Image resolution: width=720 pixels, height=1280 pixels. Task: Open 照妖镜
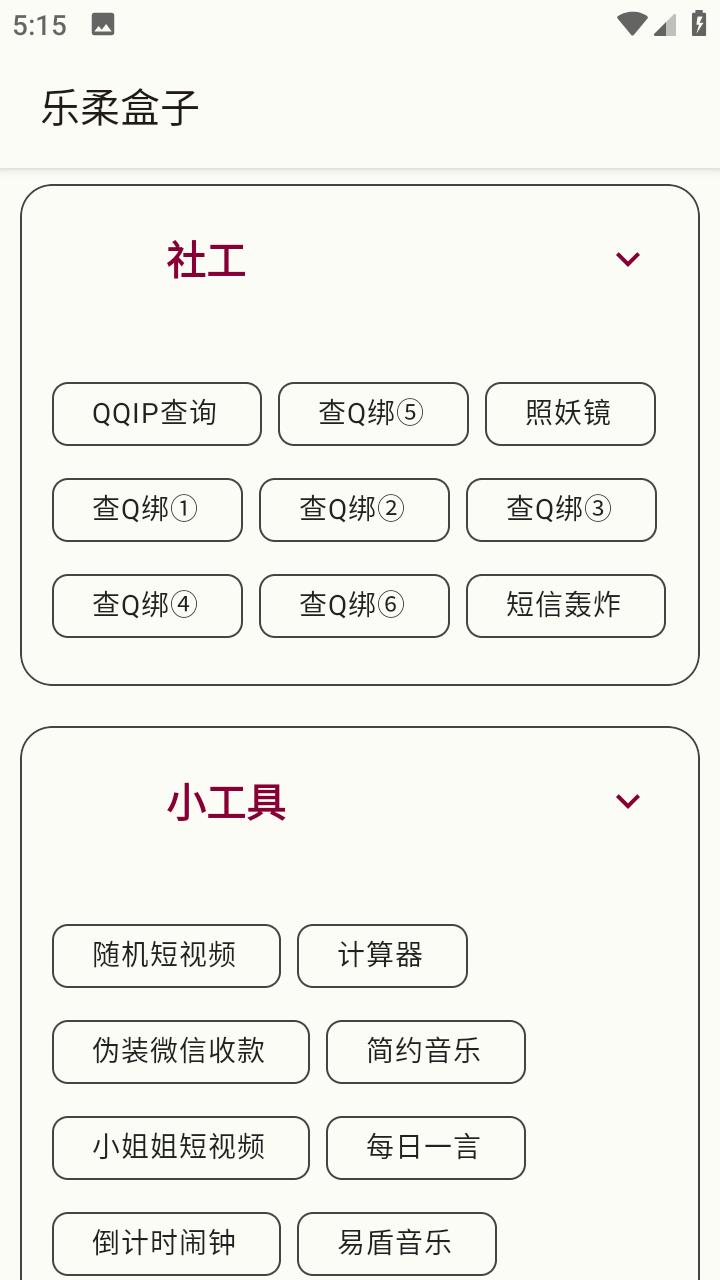[x=570, y=413]
